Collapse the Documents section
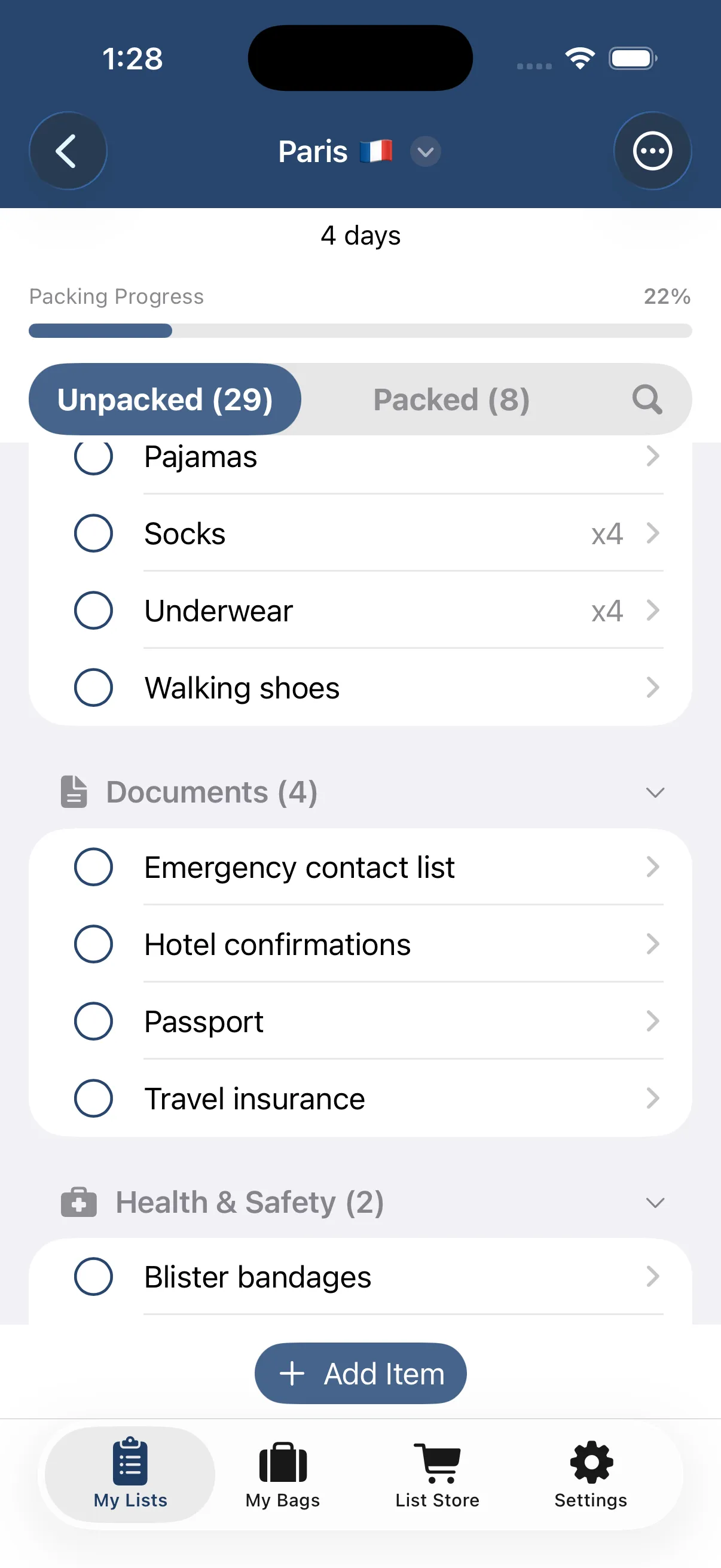This screenshot has height=1568, width=721. pos(655,792)
